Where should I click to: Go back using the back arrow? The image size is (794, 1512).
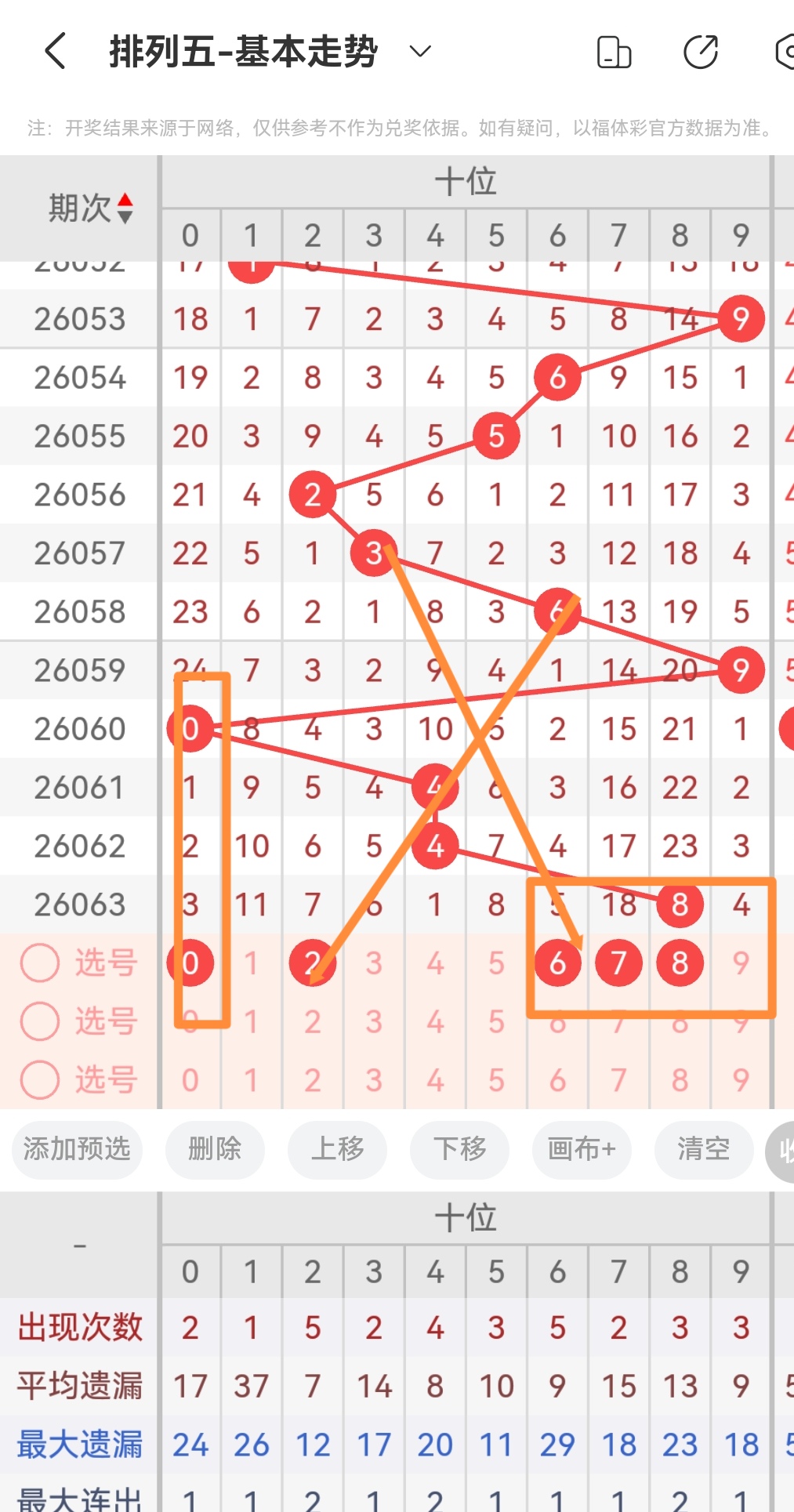[55, 52]
